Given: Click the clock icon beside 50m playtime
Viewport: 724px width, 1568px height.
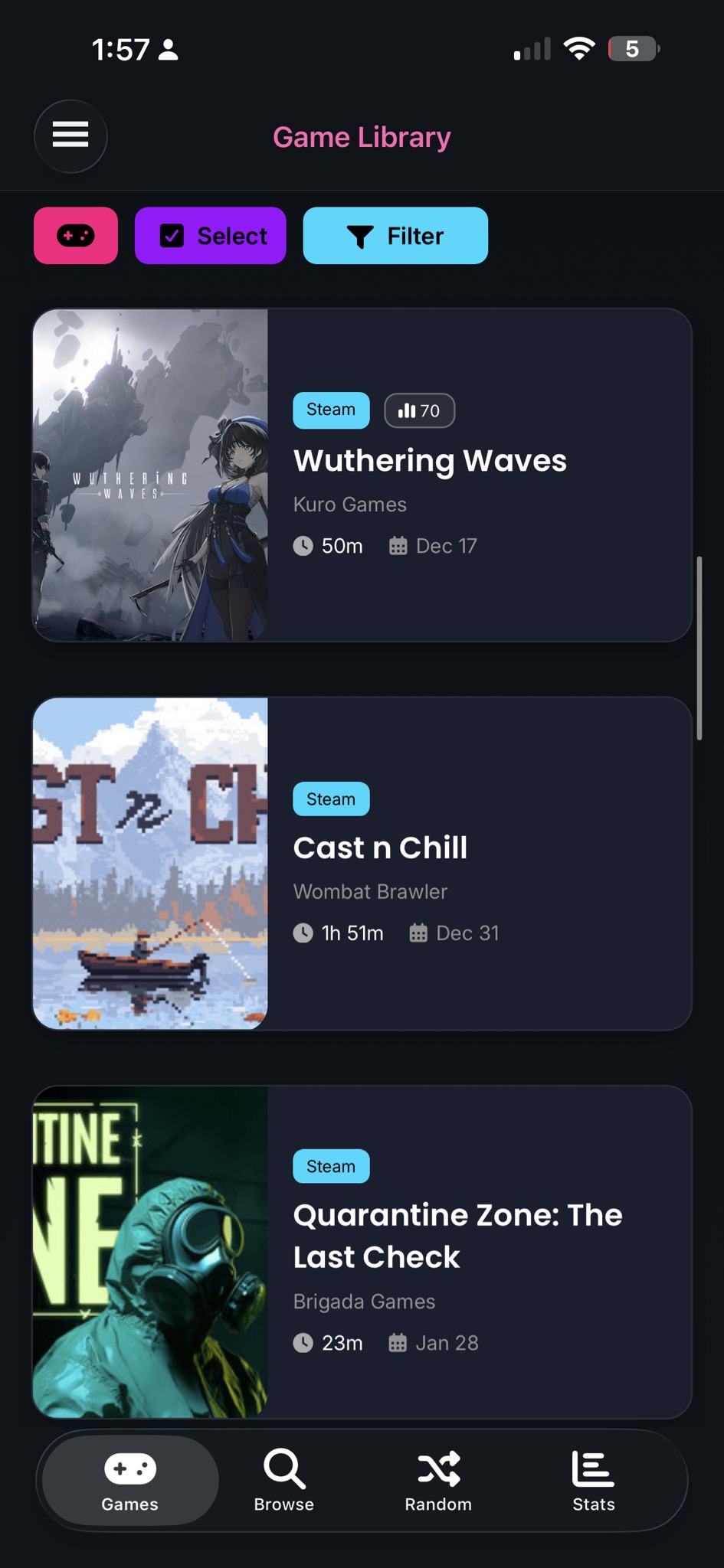Looking at the screenshot, I should 303,546.
